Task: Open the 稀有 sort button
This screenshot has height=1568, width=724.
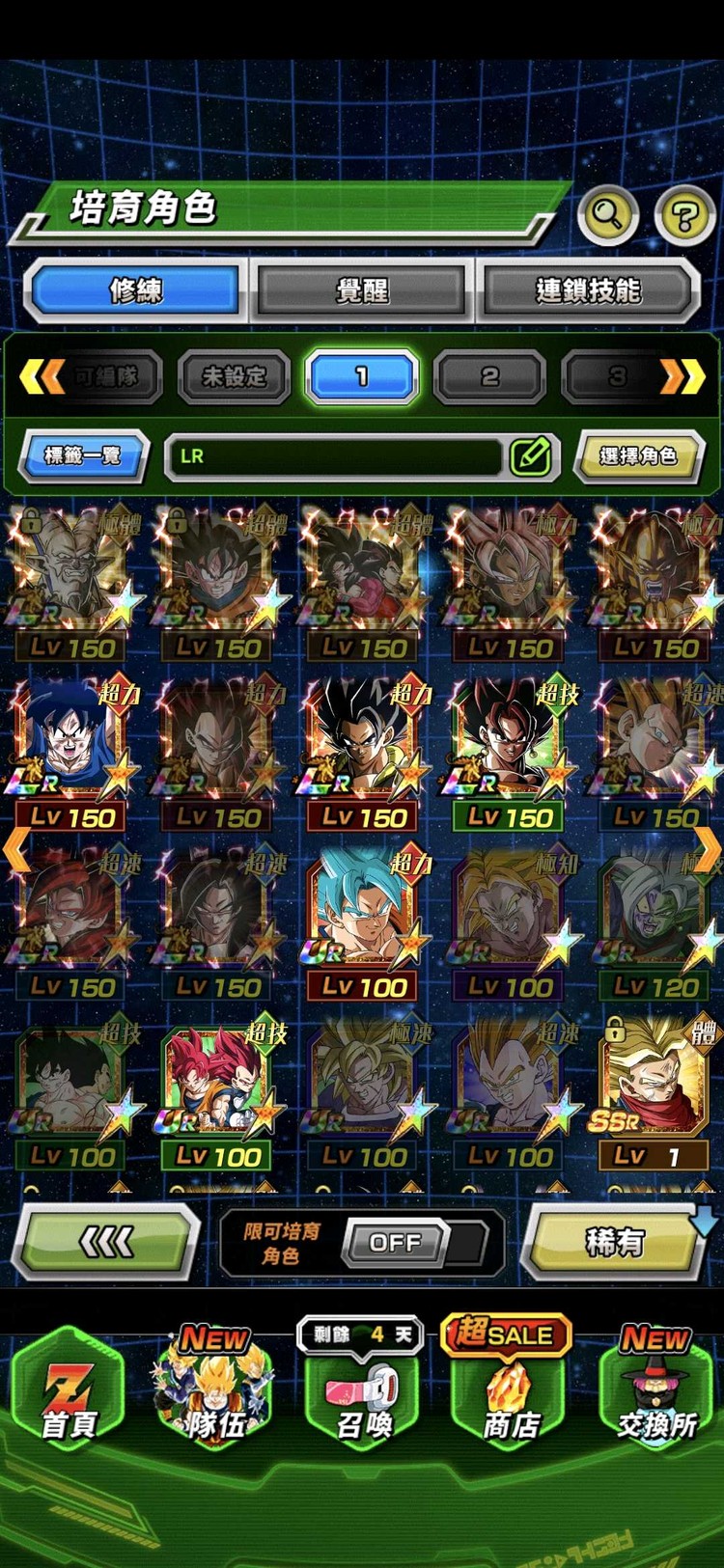Action: [x=614, y=1242]
